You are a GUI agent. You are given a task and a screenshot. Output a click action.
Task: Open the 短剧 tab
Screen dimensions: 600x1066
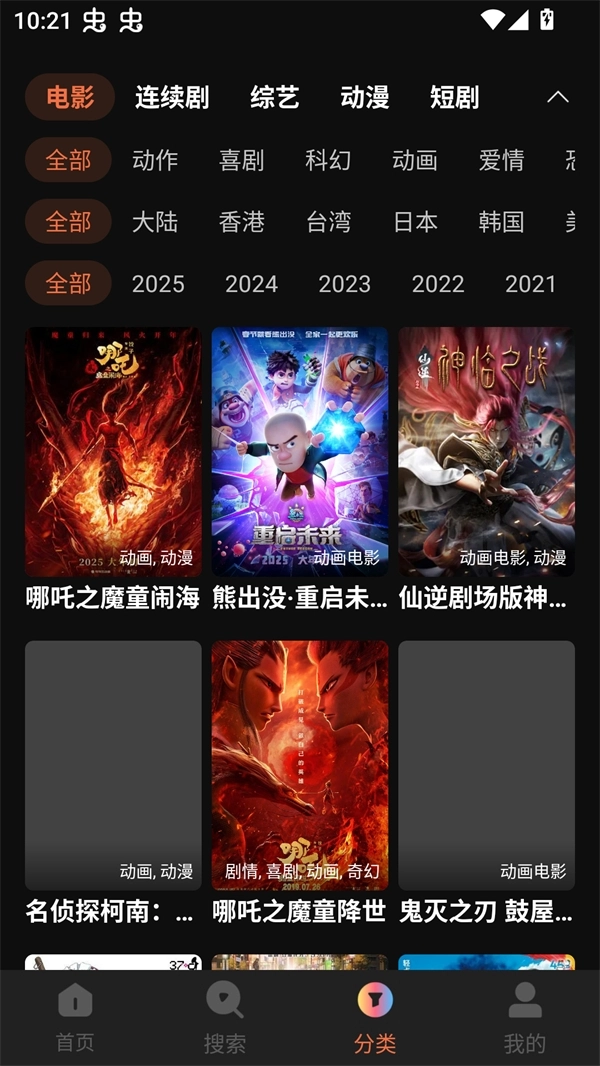pyautogui.click(x=455, y=97)
